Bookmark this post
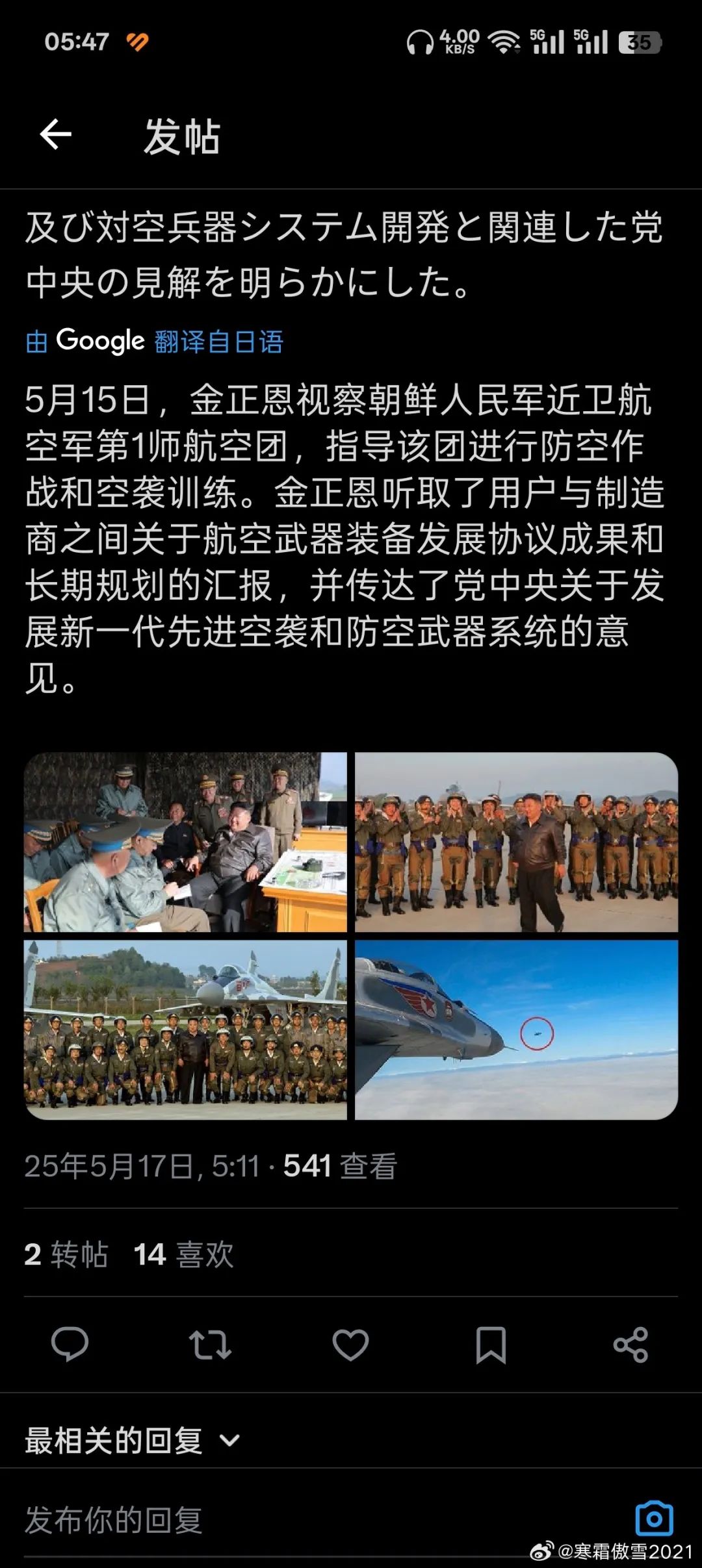This screenshot has height=1568, width=702. 491,1344
